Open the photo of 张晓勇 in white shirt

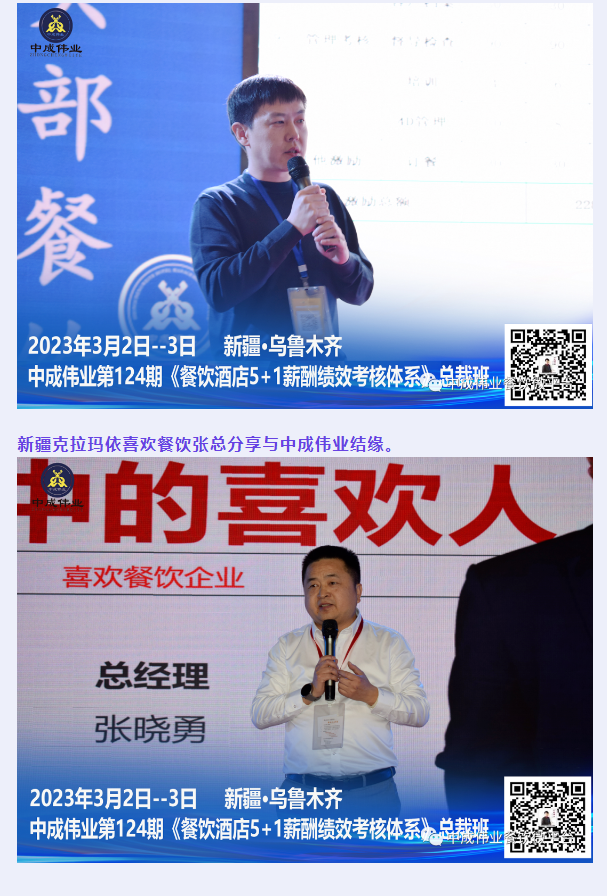[304, 658]
